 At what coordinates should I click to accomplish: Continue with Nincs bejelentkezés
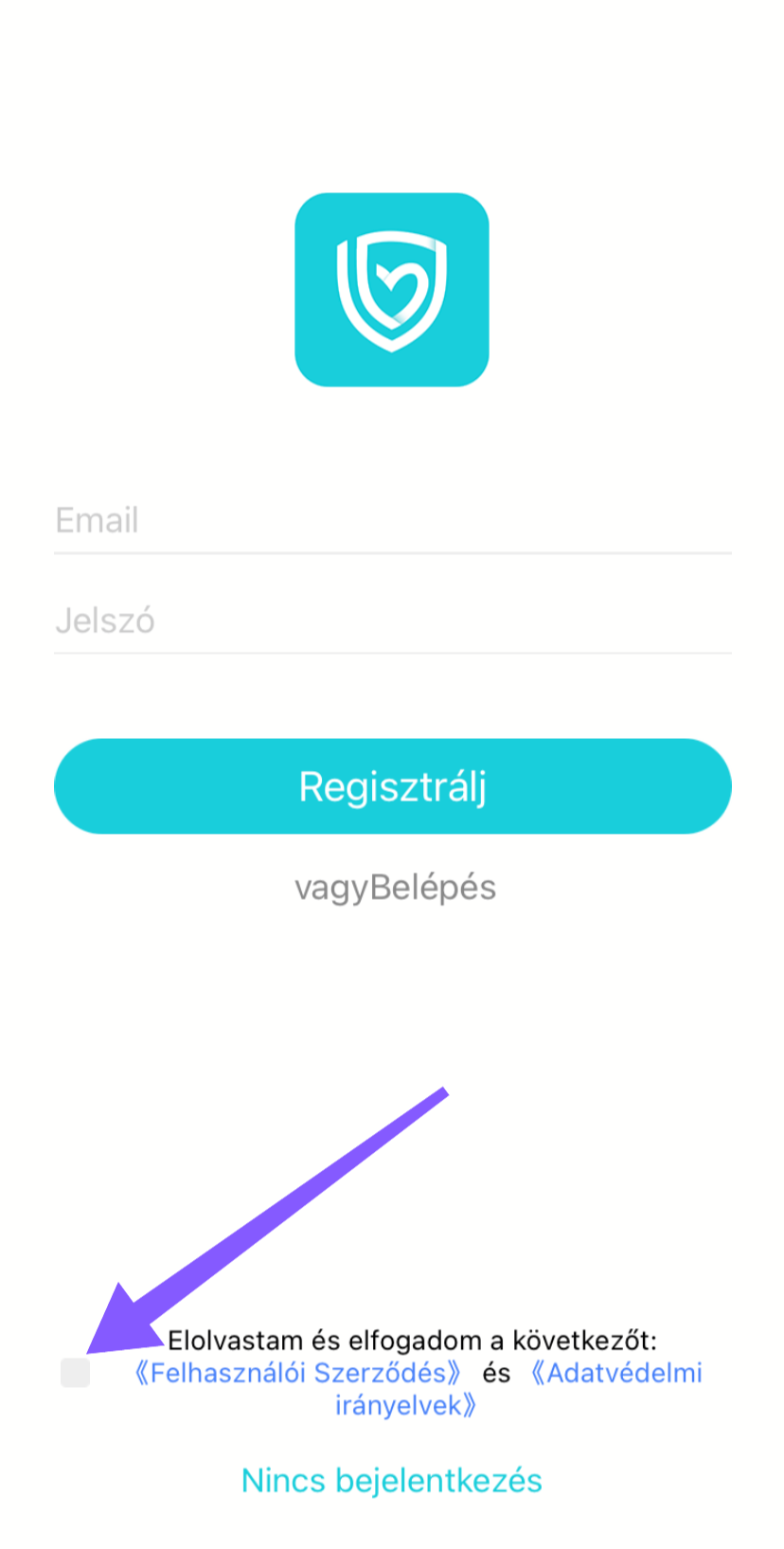[392, 1481]
